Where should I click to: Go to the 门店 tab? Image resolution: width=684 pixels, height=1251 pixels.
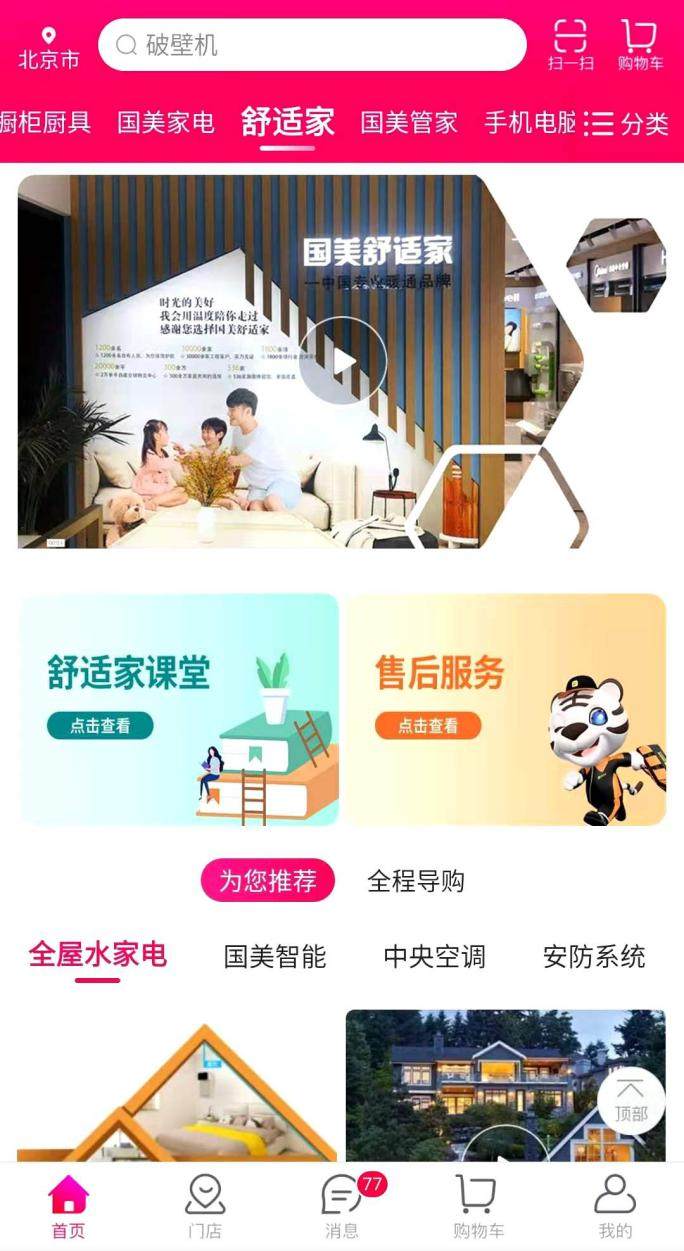click(x=205, y=1207)
